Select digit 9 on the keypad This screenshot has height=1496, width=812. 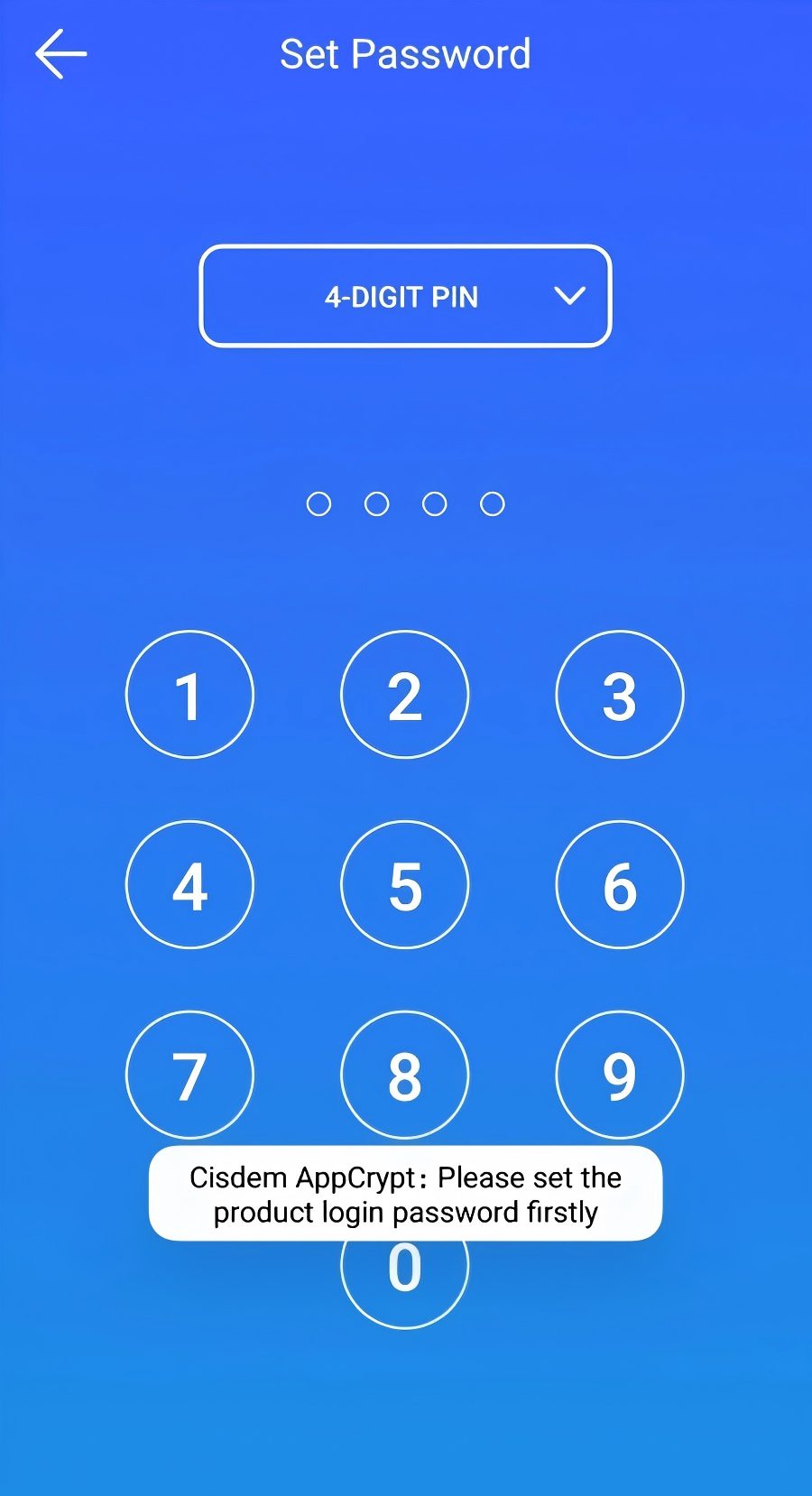[620, 1075]
